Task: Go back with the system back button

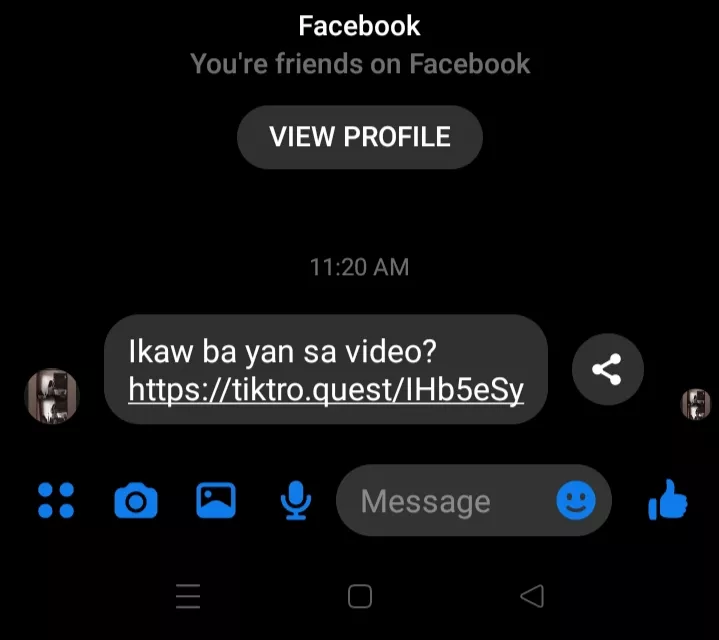Action: click(532, 597)
